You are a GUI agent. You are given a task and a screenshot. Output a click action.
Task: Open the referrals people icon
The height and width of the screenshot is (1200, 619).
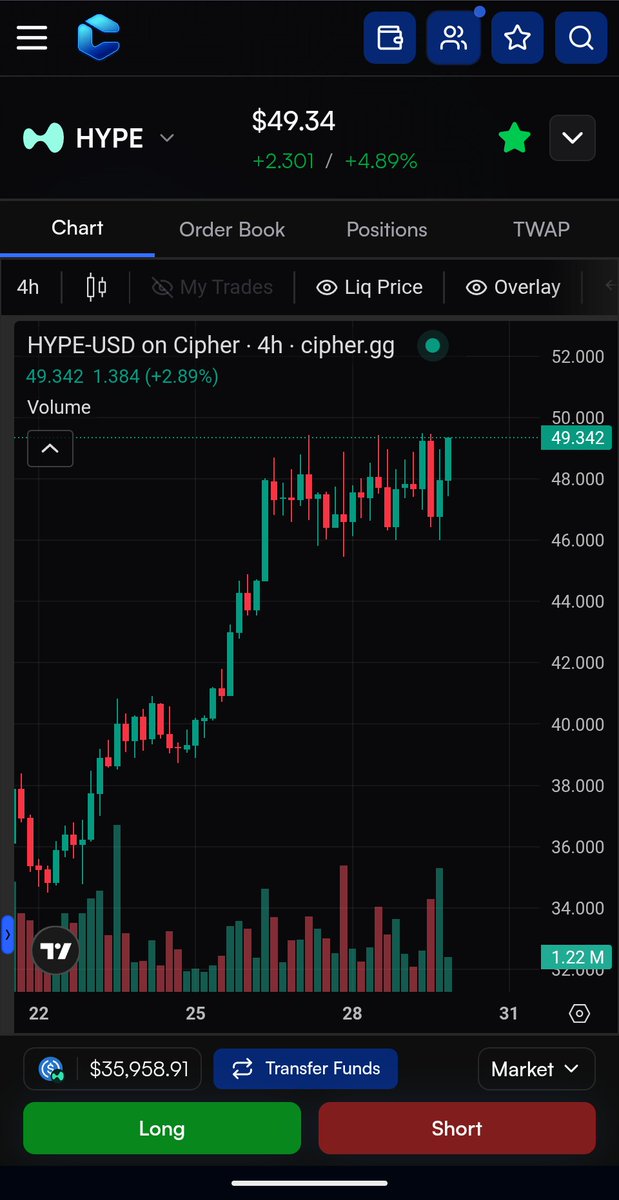pyautogui.click(x=453, y=38)
